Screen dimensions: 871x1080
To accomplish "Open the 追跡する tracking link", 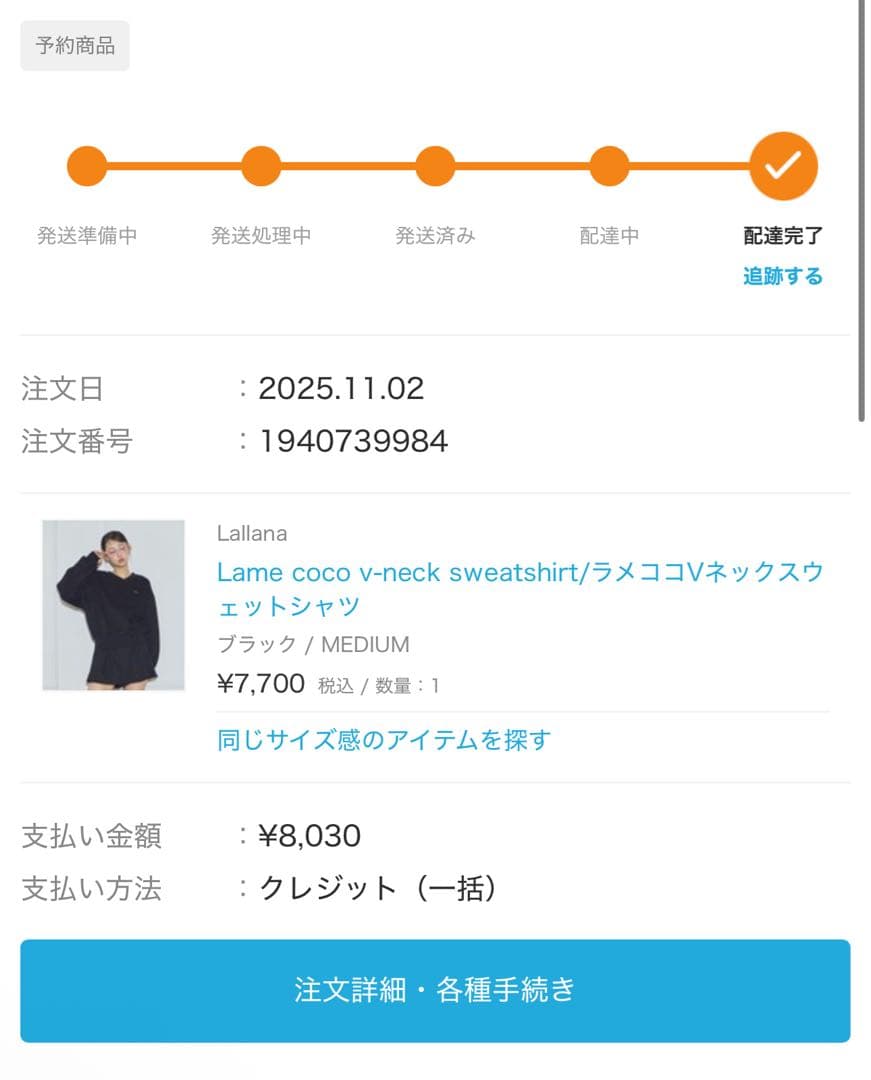I will (783, 275).
